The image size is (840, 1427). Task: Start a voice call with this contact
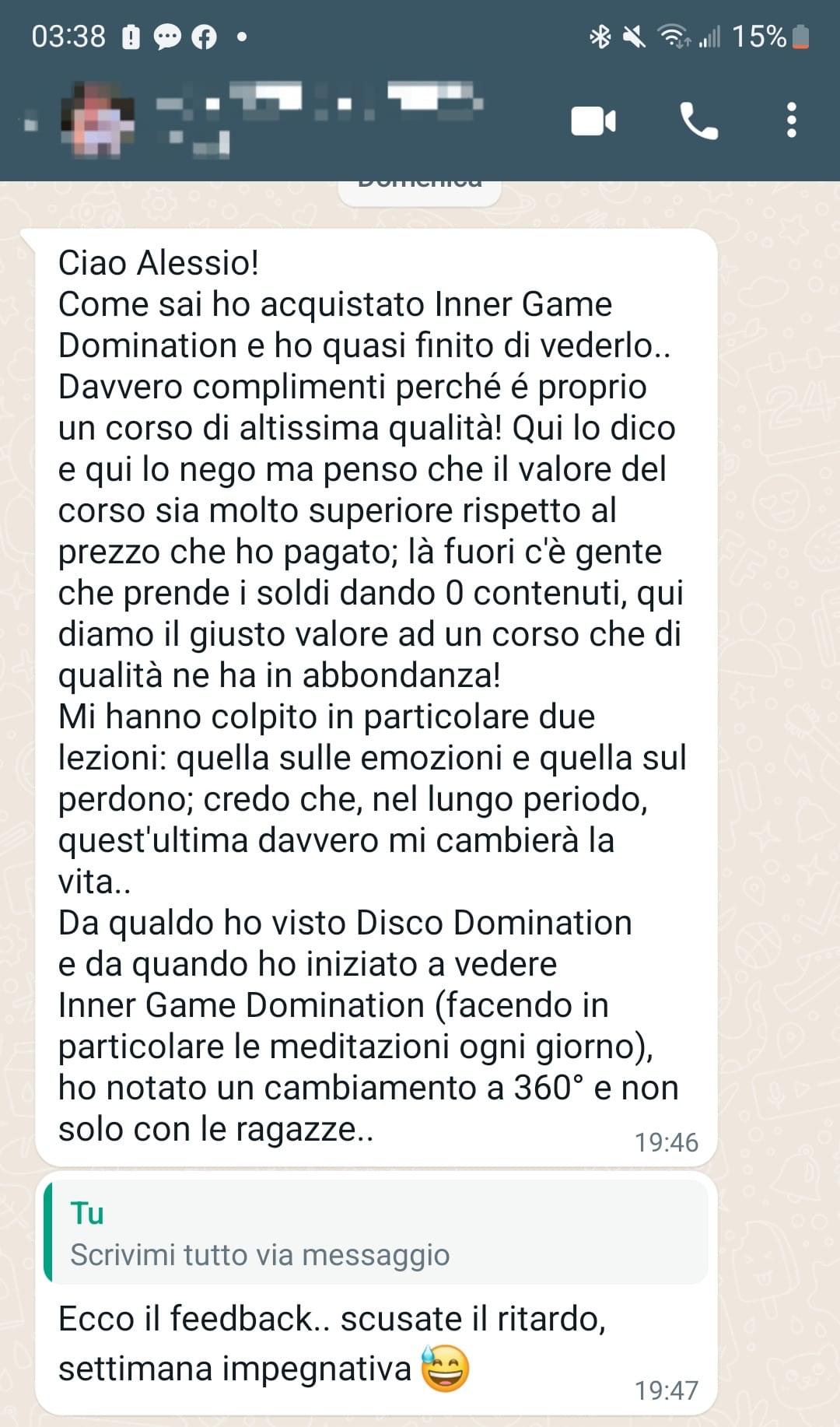tap(698, 121)
